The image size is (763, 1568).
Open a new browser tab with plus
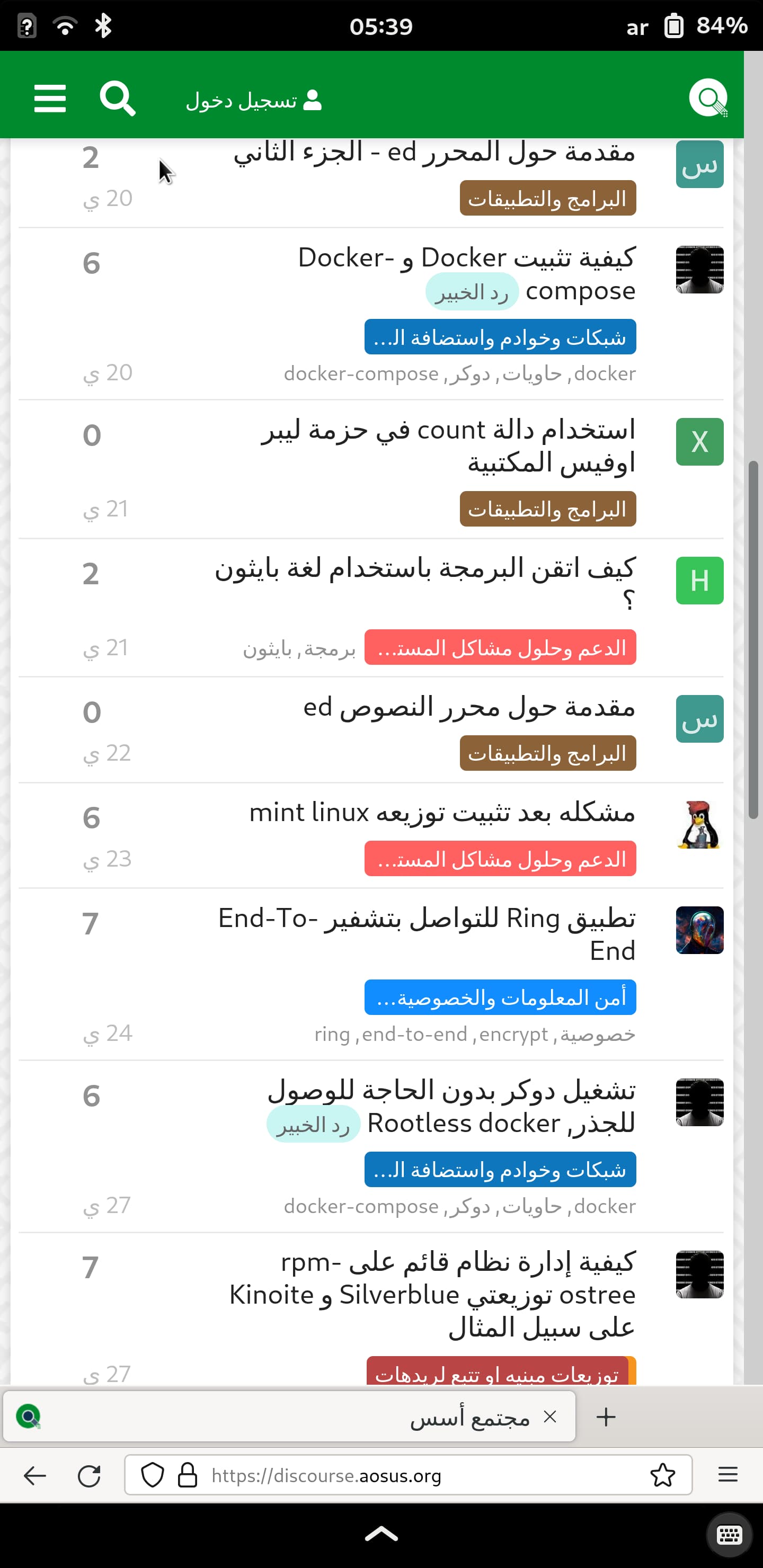click(605, 1417)
